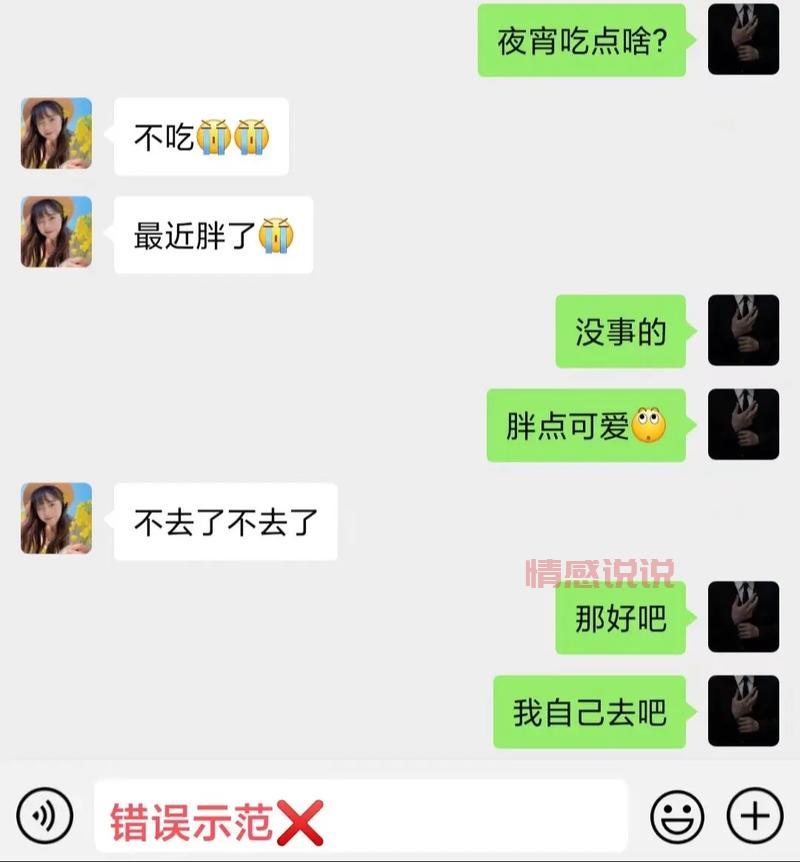800x862 pixels.
Task: Select the "不去了不去了" message
Action: click(x=223, y=520)
